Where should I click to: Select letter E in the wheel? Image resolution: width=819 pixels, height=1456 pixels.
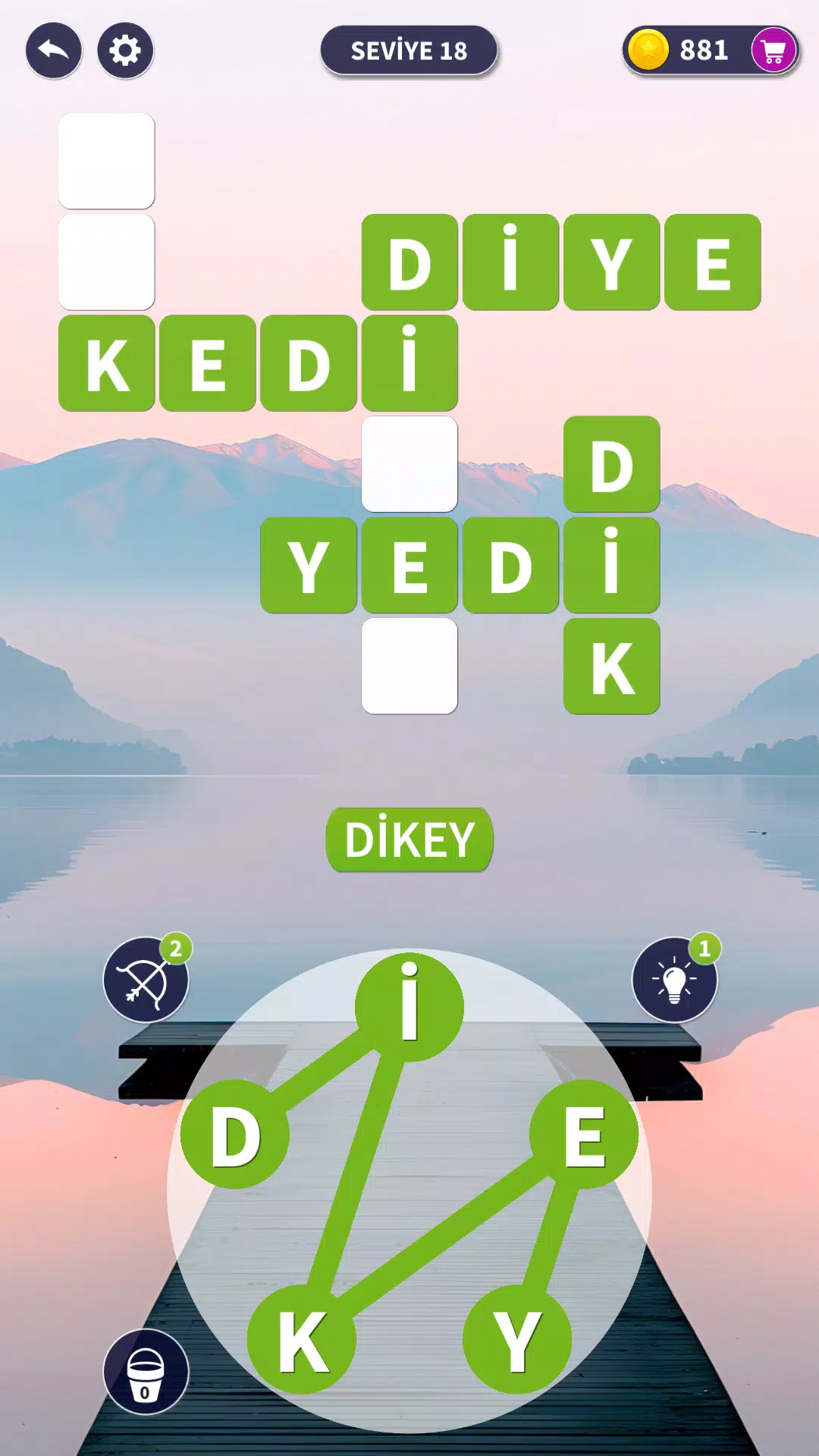coord(584,1134)
